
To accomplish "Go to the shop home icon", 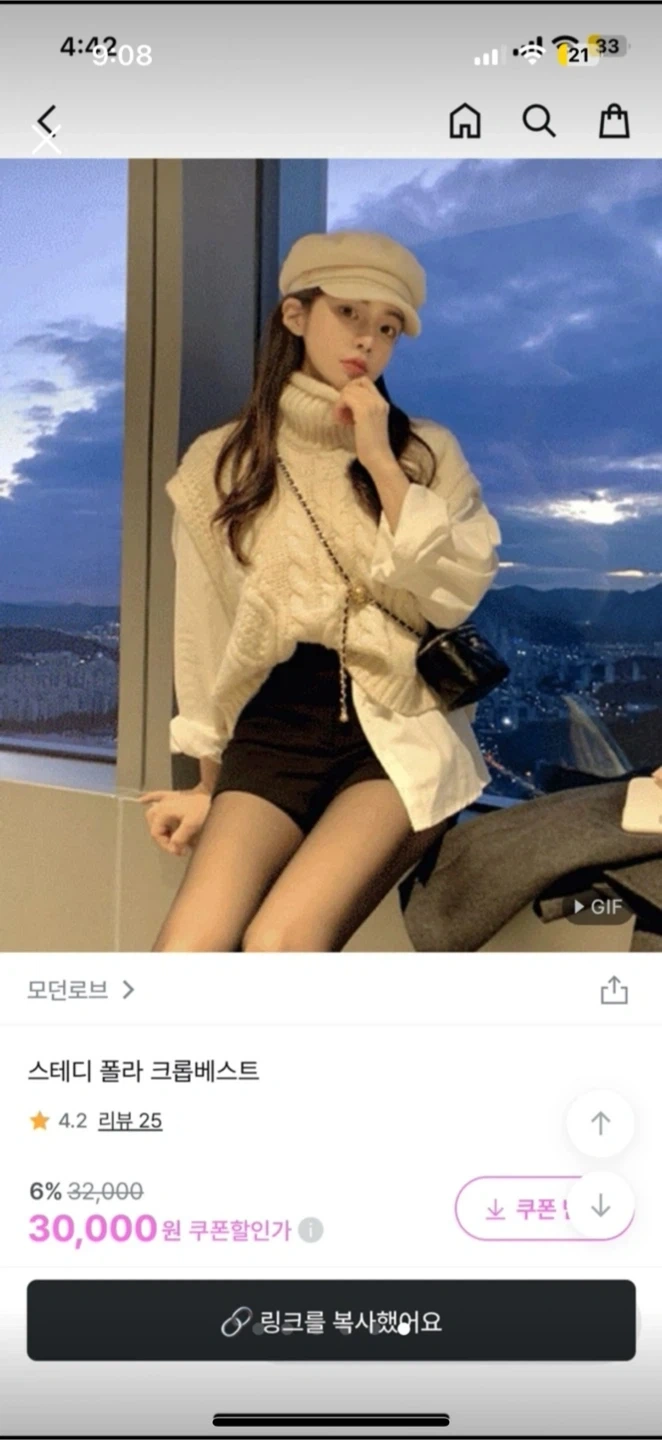I will (x=464, y=122).
